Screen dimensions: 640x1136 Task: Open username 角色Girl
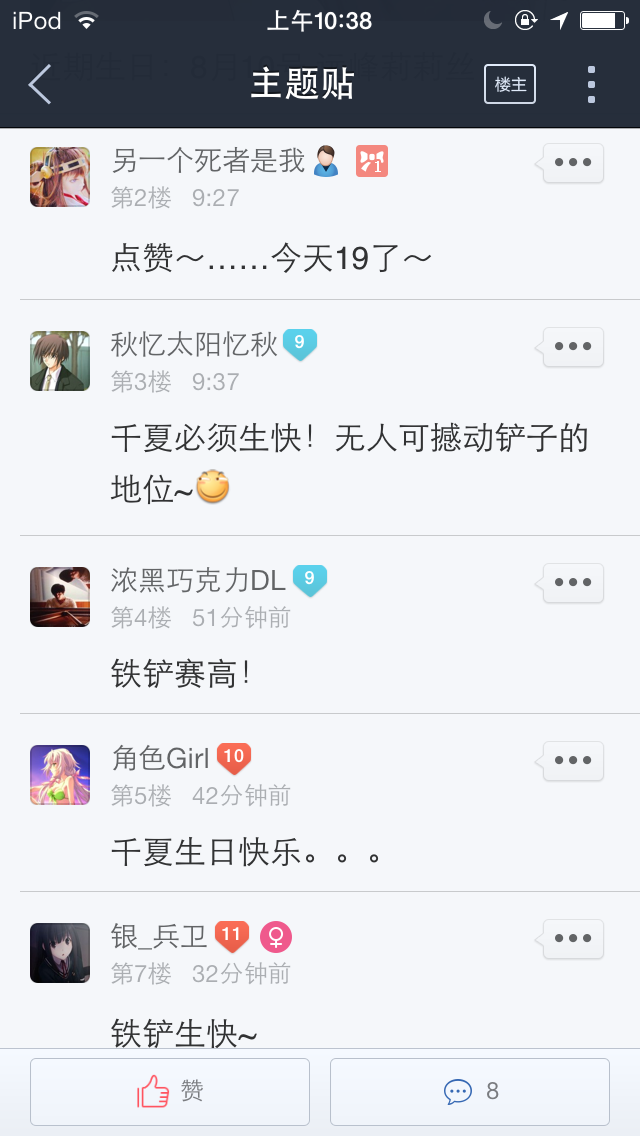point(161,759)
